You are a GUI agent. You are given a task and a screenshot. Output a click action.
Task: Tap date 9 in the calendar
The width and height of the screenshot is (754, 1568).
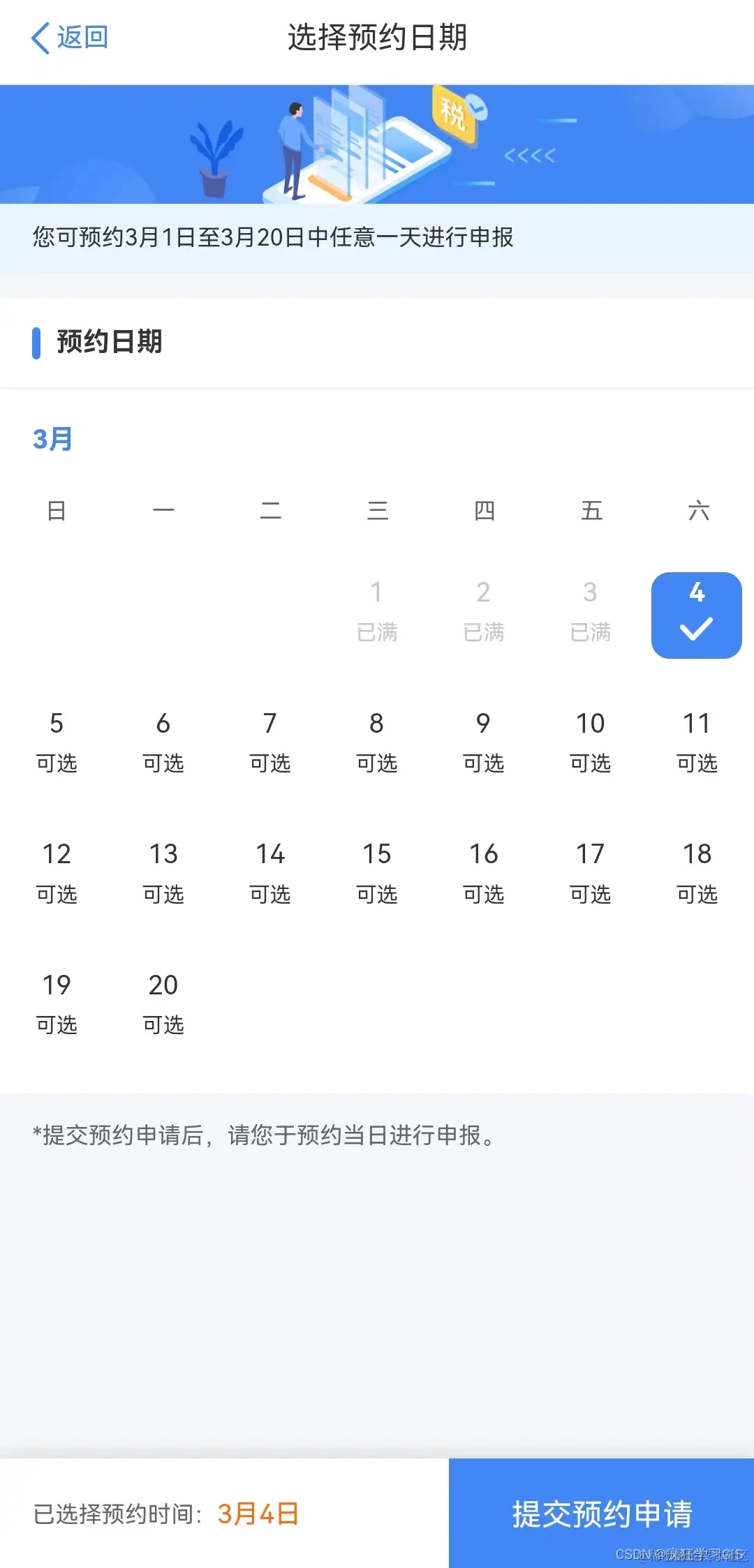pyautogui.click(x=484, y=742)
